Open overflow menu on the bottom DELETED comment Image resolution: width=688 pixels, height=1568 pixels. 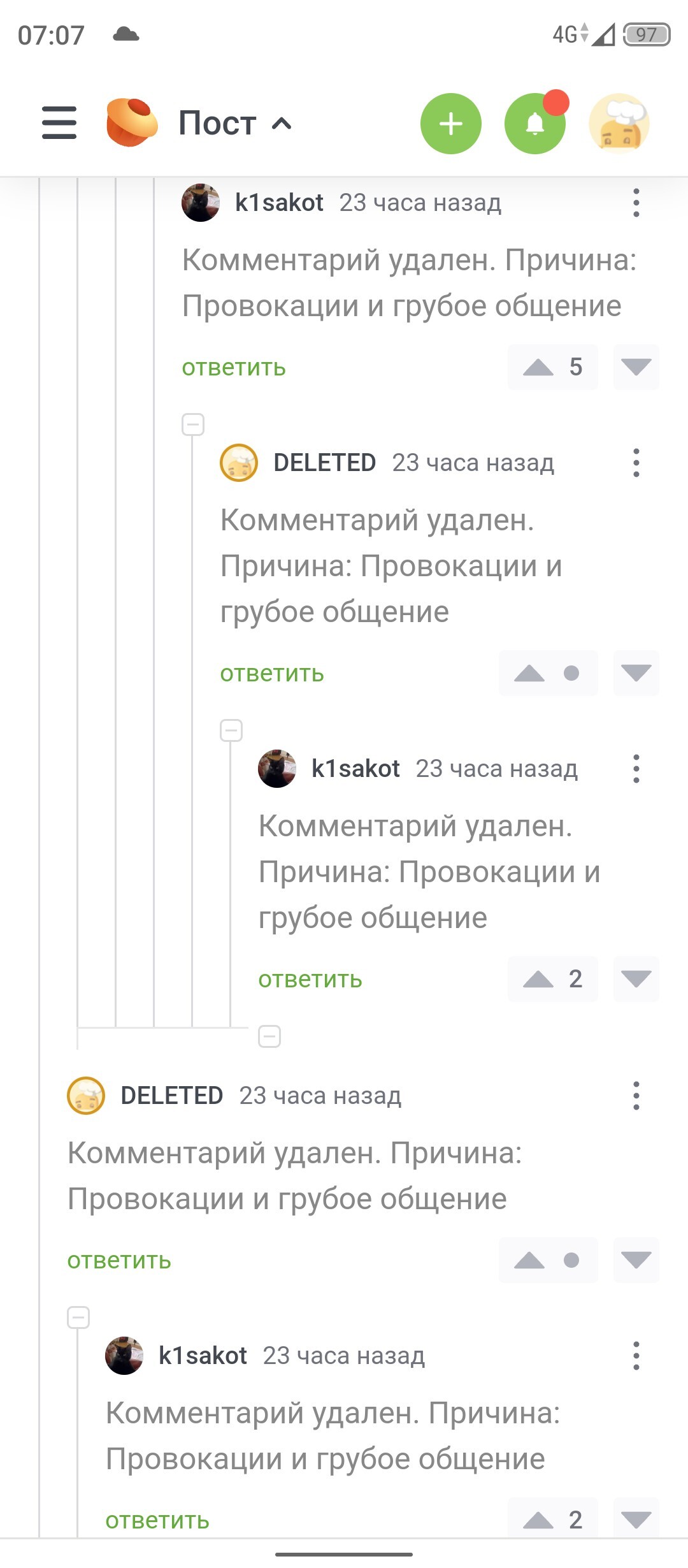point(636,1096)
